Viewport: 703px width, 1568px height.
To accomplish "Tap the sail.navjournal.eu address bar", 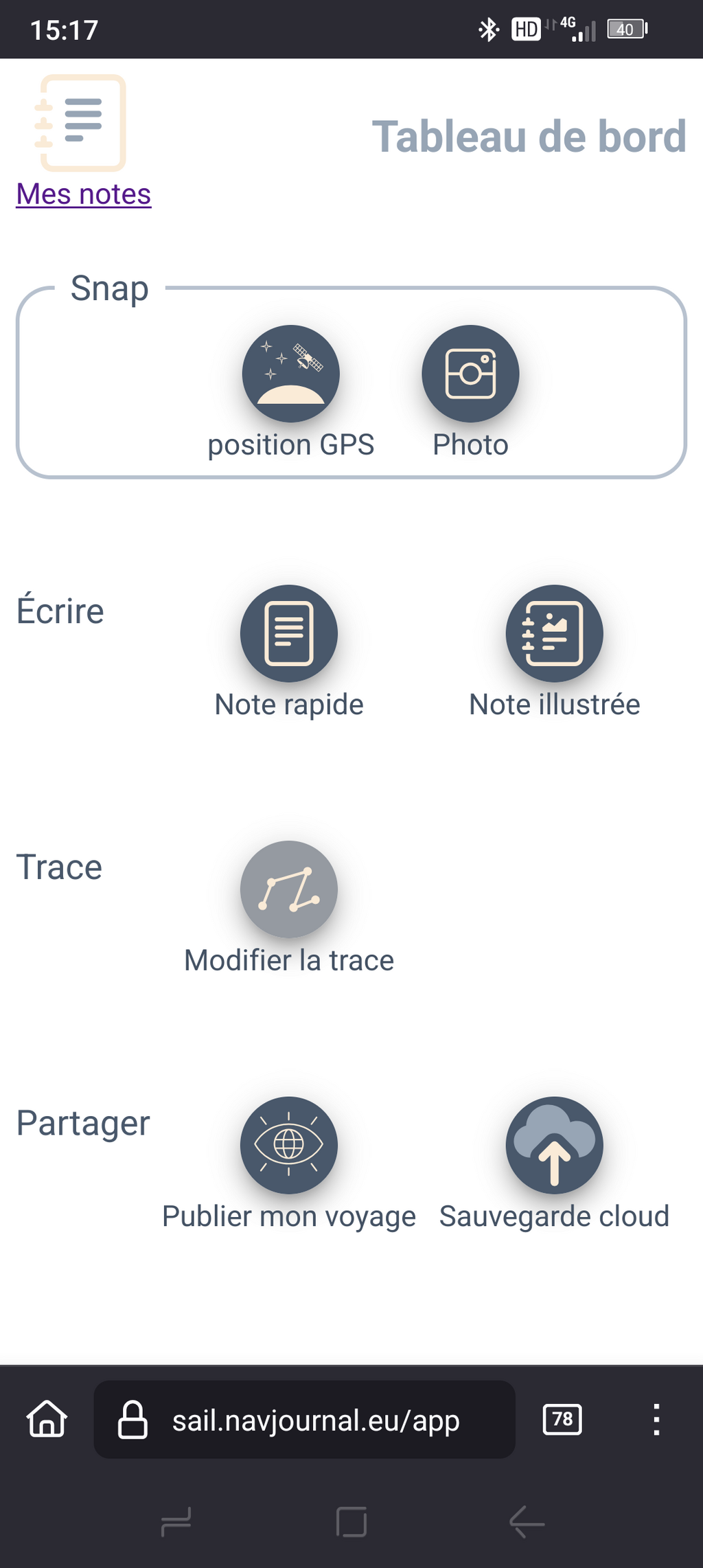I will (304, 1420).
